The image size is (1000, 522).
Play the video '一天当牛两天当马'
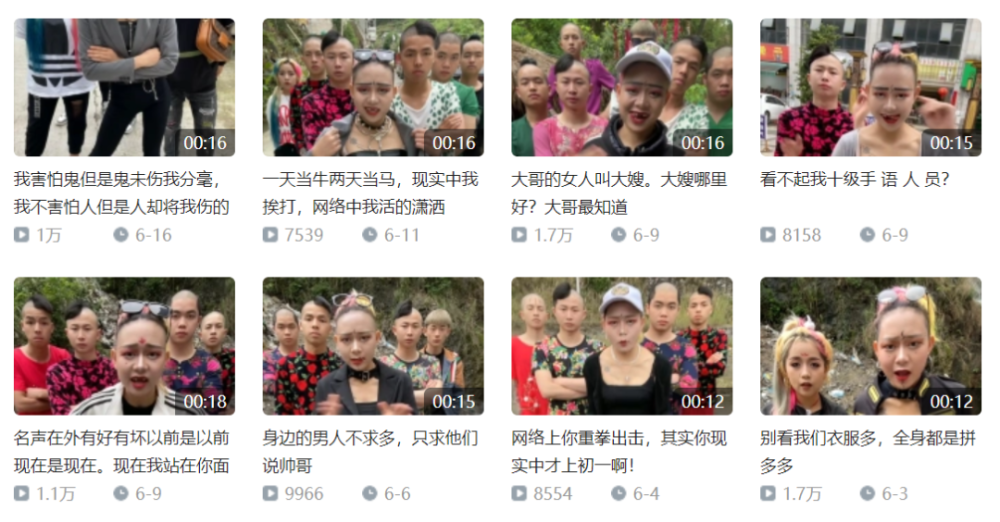pos(373,87)
